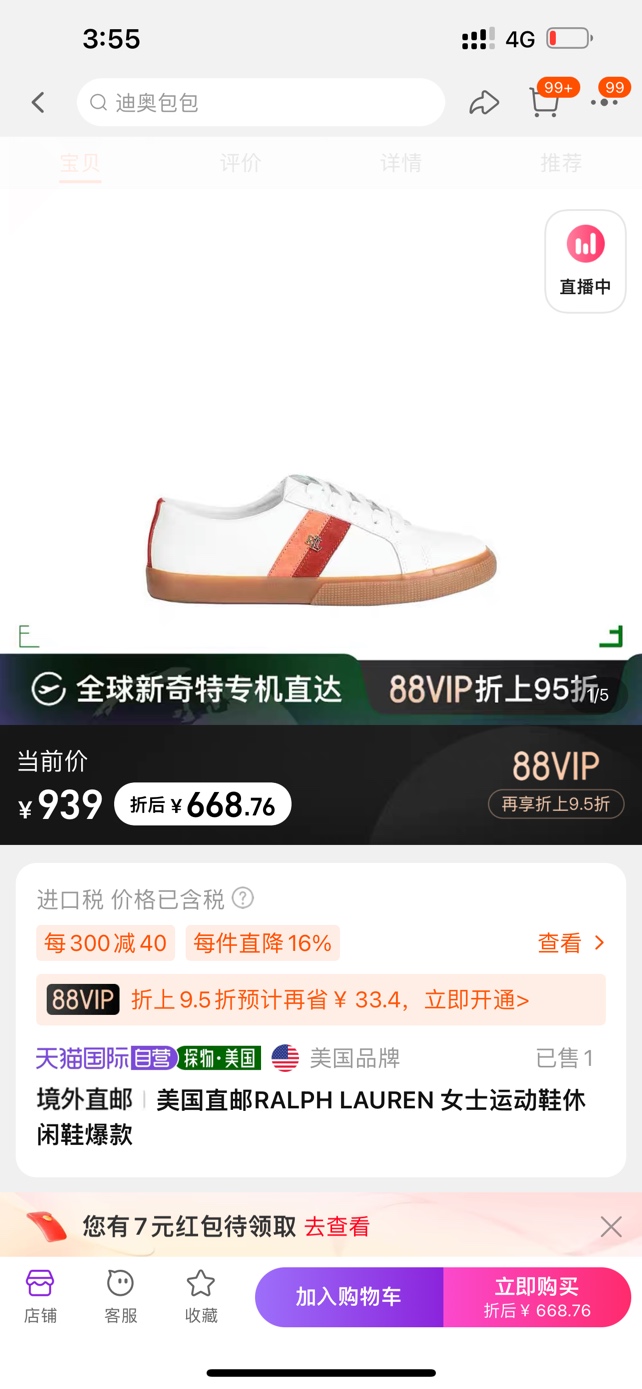Add item to 收藏 favorites
Viewport: 642px width, 1389px height.
[201, 1296]
